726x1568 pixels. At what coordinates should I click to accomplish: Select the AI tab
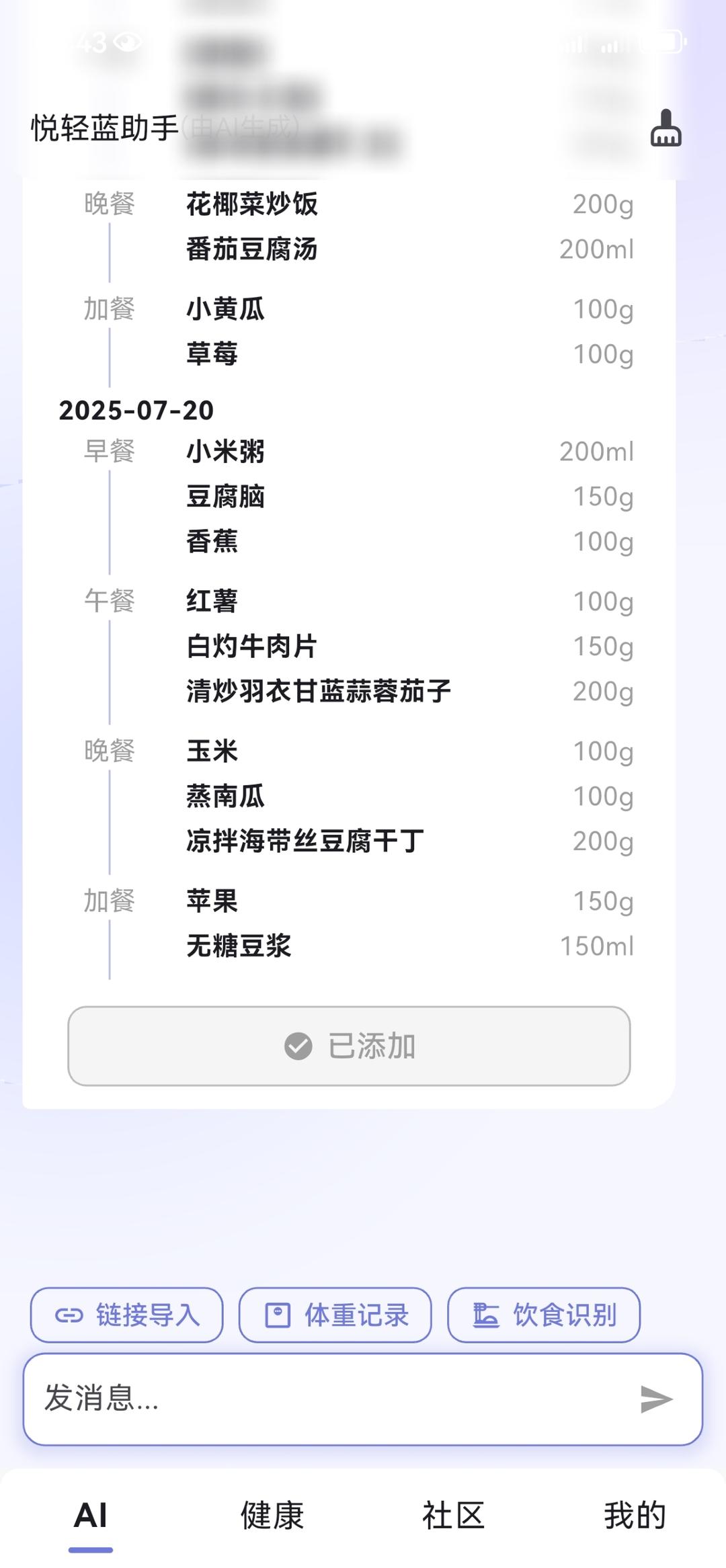(91, 1516)
